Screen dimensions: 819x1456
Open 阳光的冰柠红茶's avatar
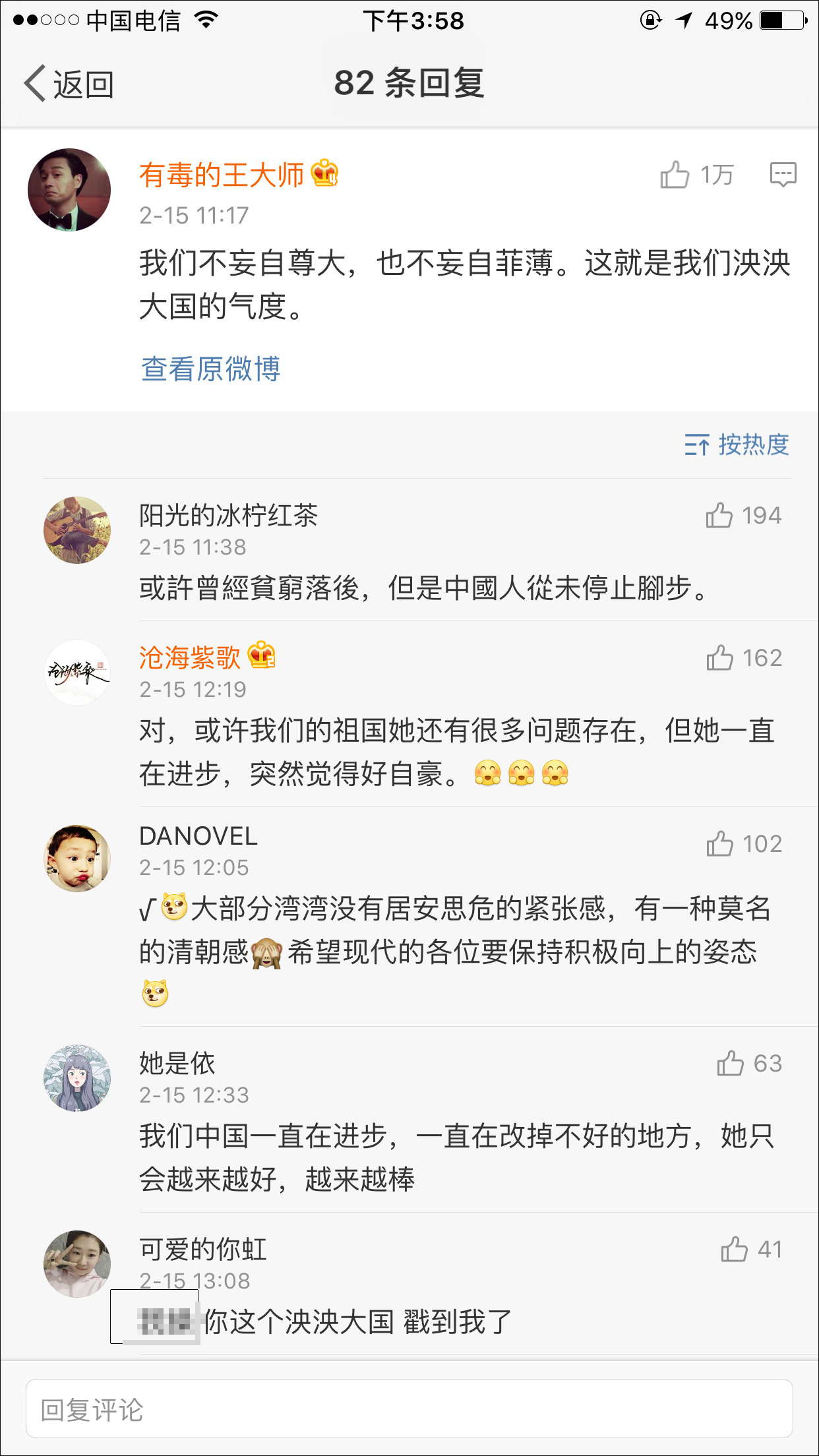(x=77, y=530)
